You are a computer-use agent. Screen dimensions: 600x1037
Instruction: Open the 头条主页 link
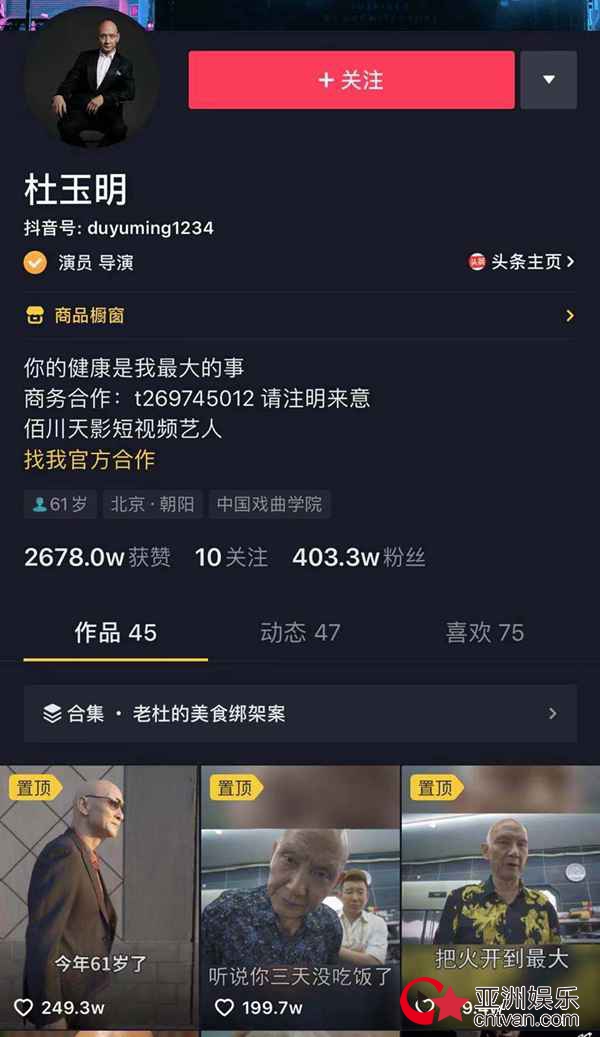(x=522, y=262)
